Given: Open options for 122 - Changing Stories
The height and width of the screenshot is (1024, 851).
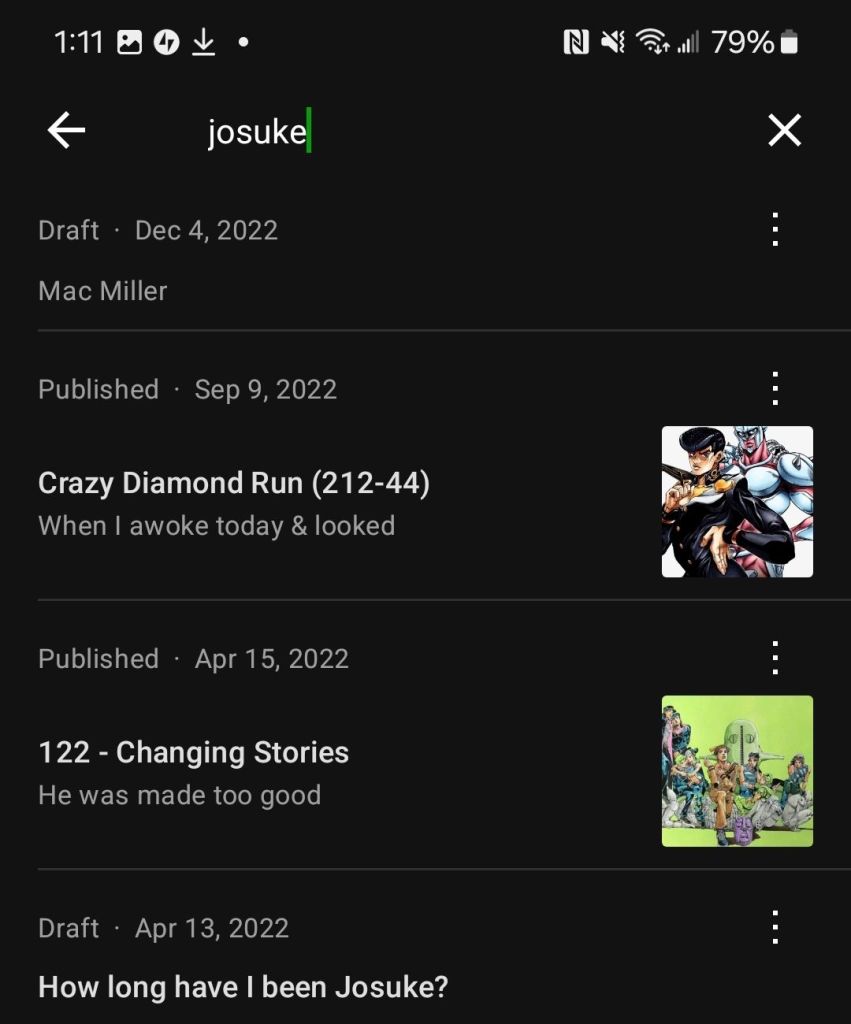Looking at the screenshot, I should [775, 658].
